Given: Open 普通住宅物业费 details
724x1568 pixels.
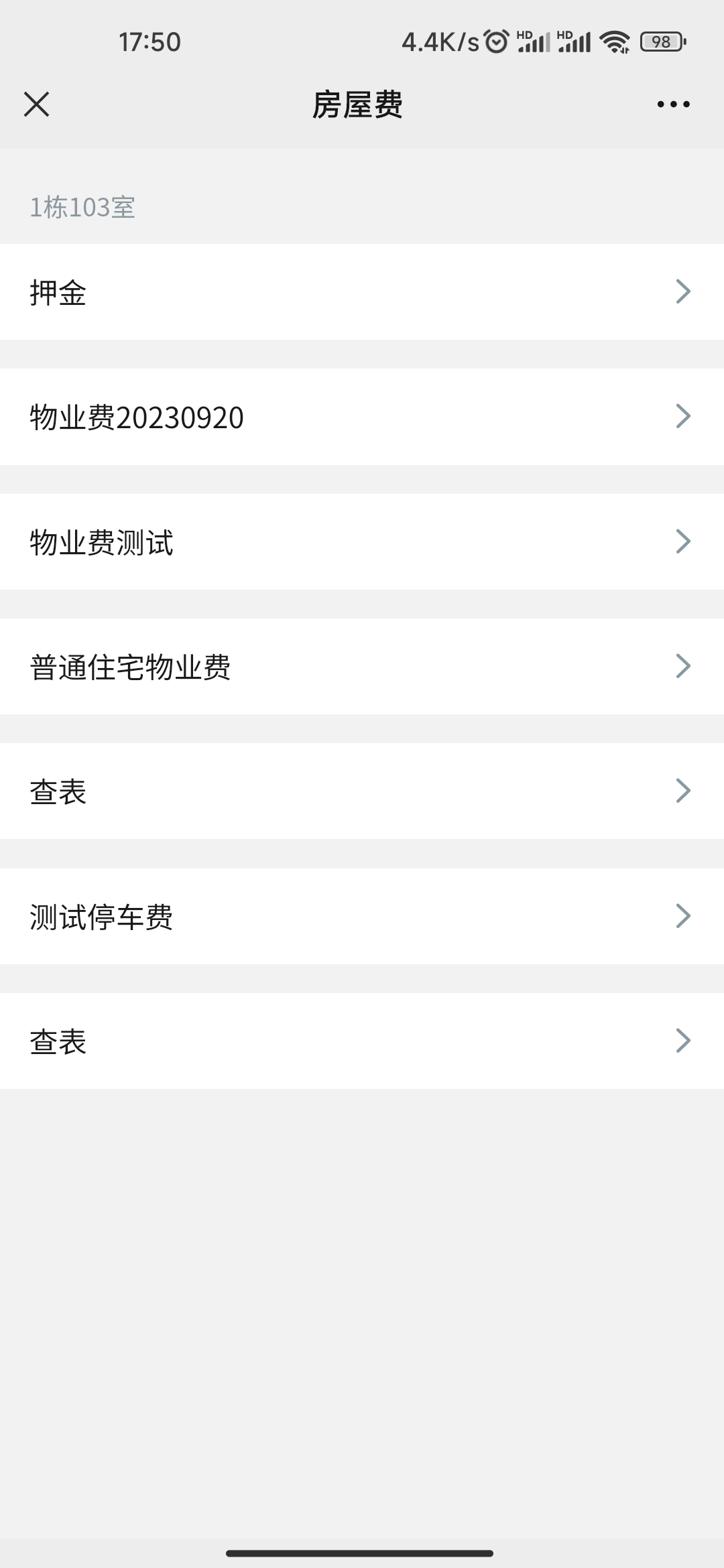Looking at the screenshot, I should point(362,667).
